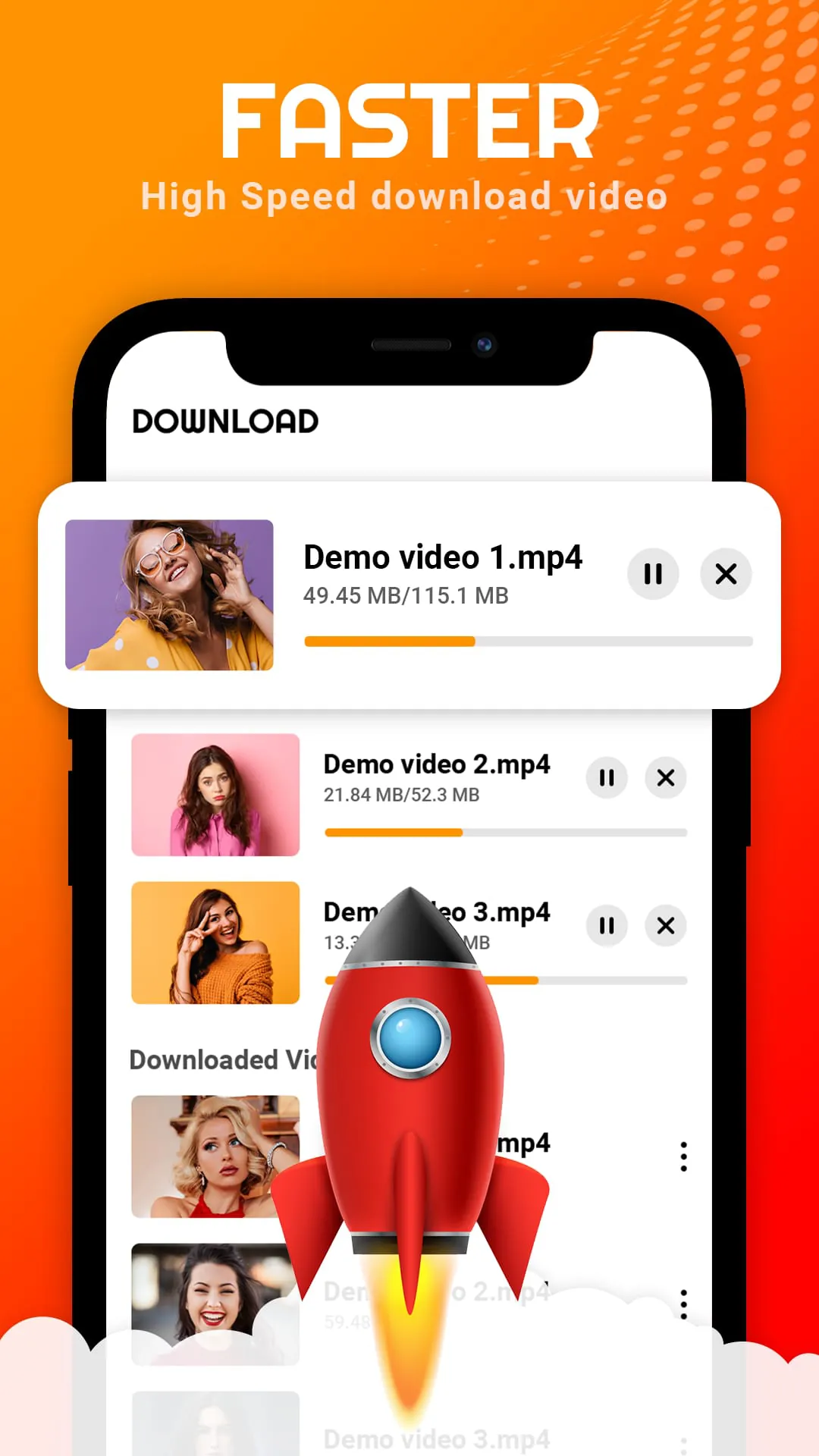Open Demo video 2.mp4 by its title
The image size is (819, 1456).
pos(436,764)
